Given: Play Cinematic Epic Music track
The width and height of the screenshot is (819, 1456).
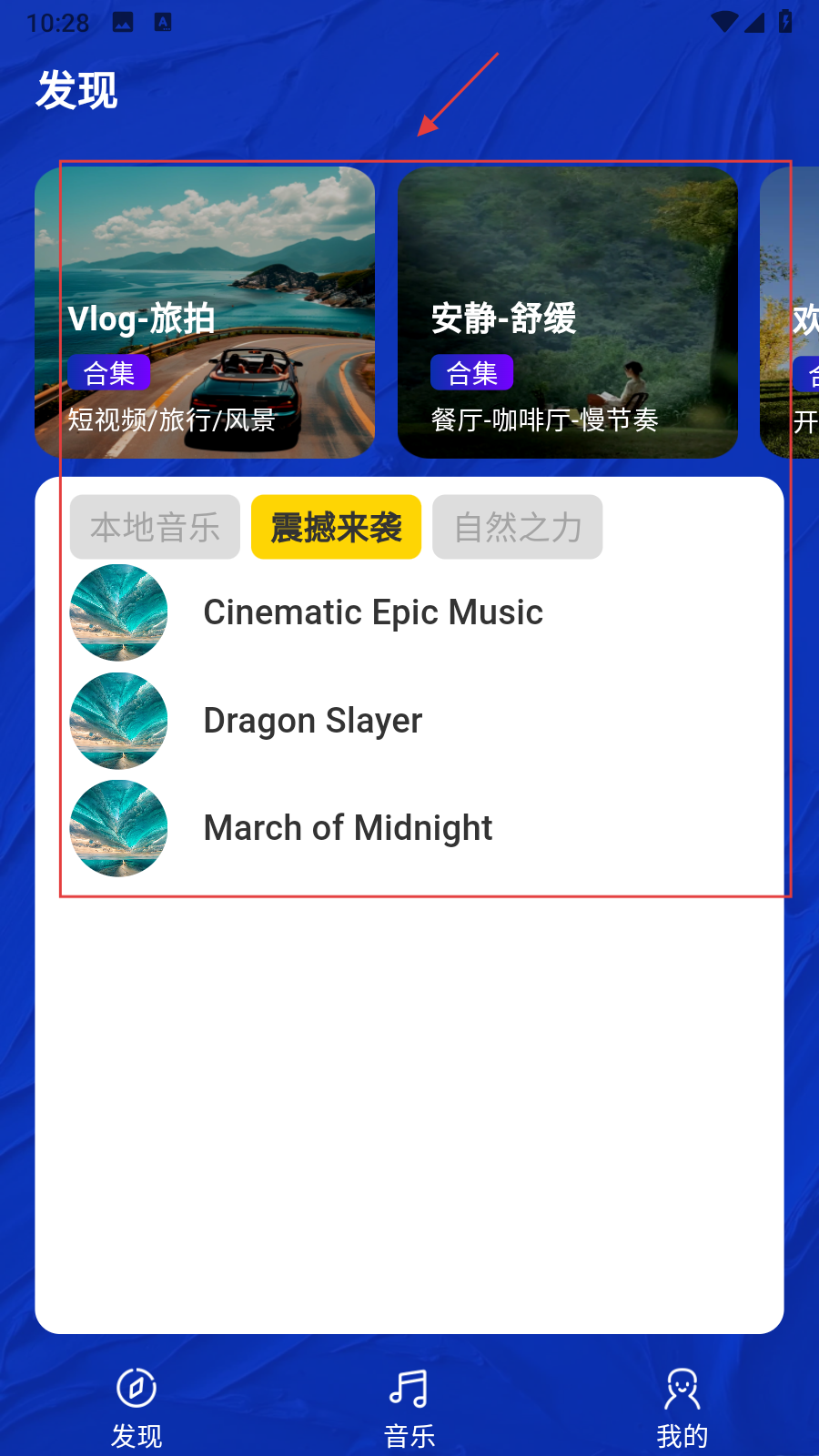Looking at the screenshot, I should pos(373,612).
